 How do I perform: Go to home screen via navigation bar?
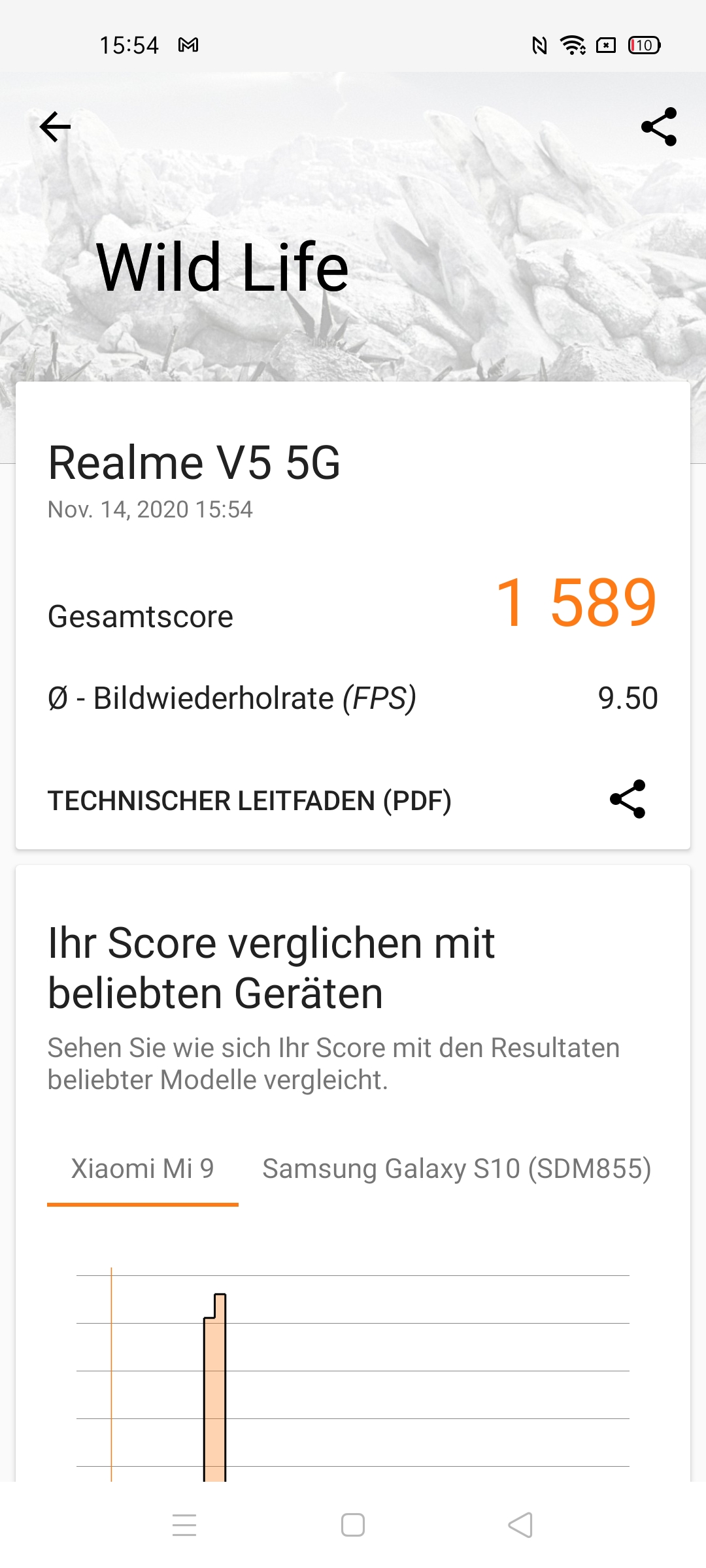353,1526
